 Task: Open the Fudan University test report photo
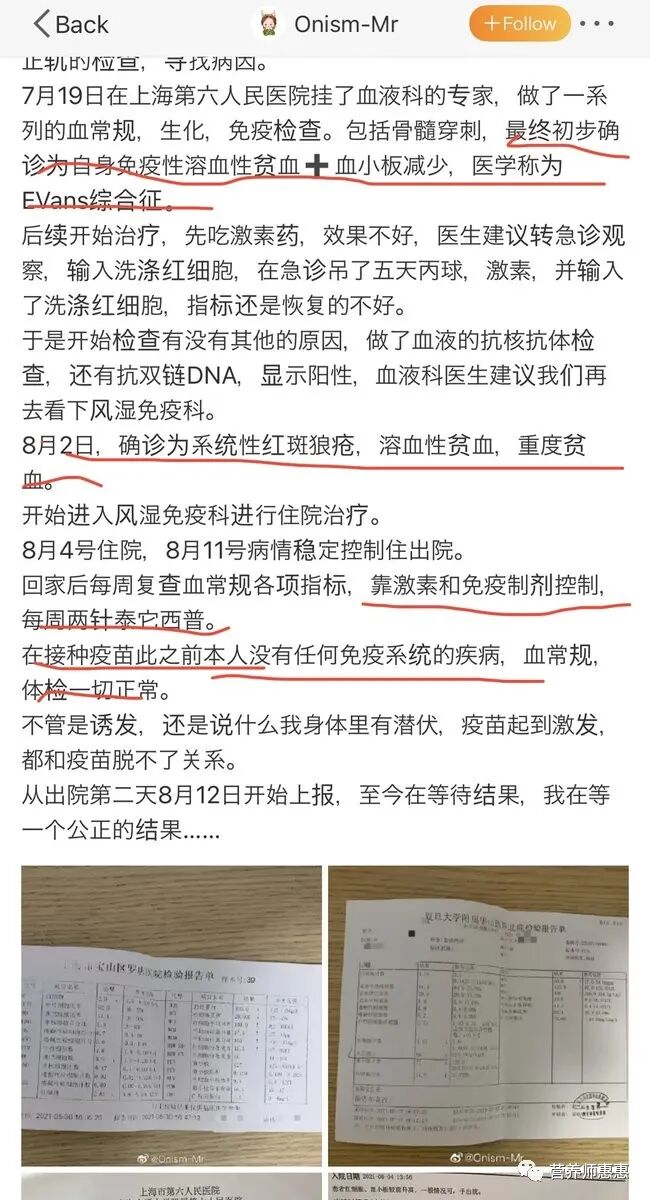[479, 1005]
